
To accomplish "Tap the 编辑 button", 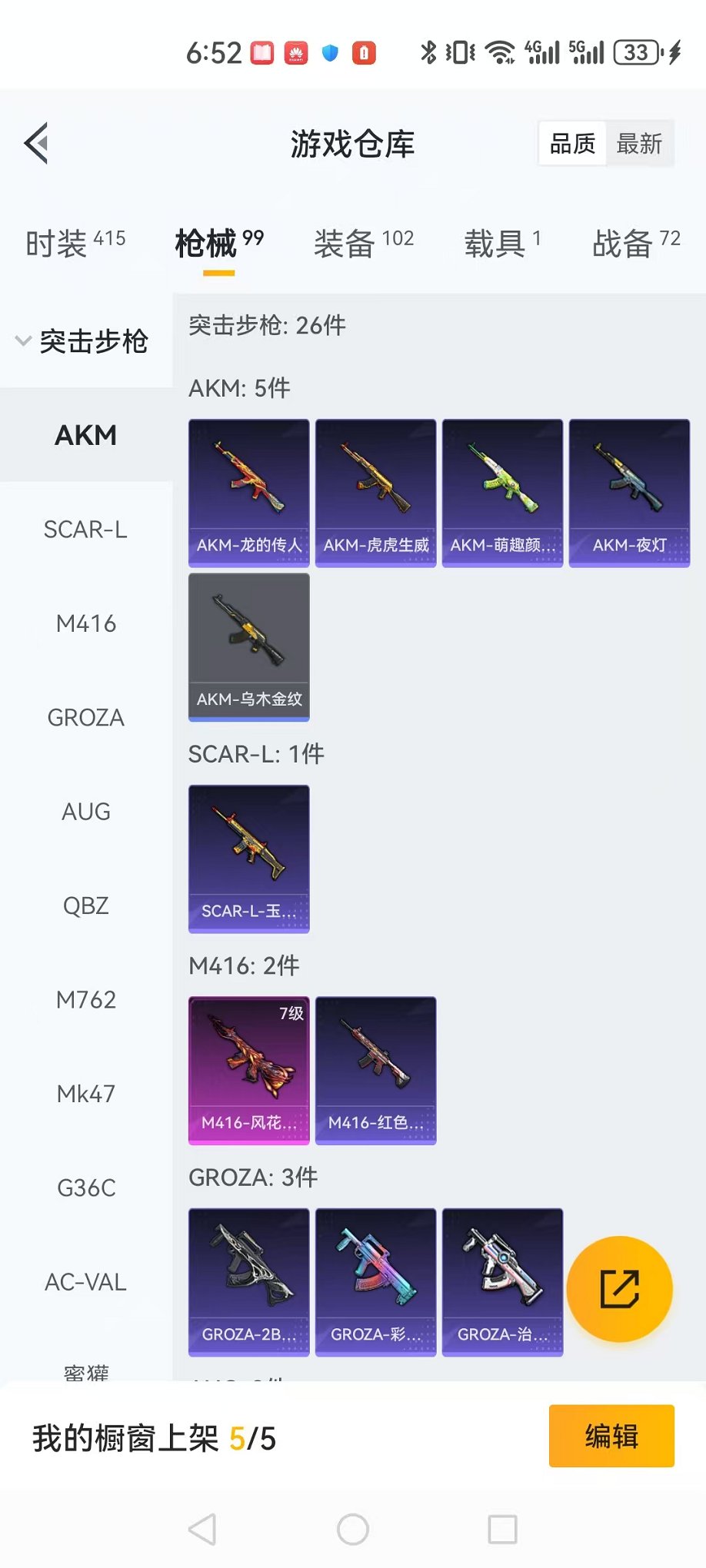I will tap(611, 1436).
